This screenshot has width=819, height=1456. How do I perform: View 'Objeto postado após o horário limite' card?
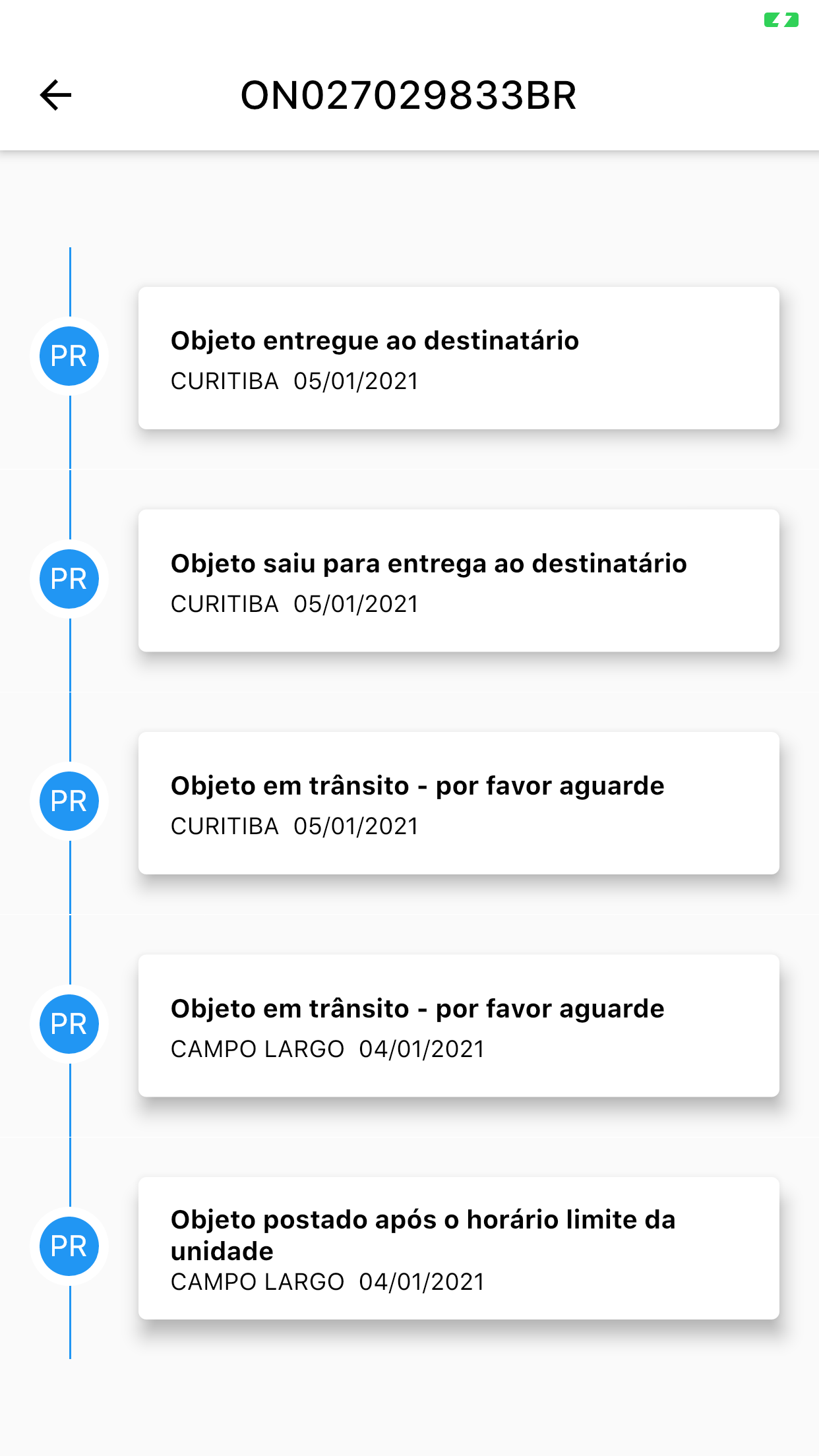458,1248
